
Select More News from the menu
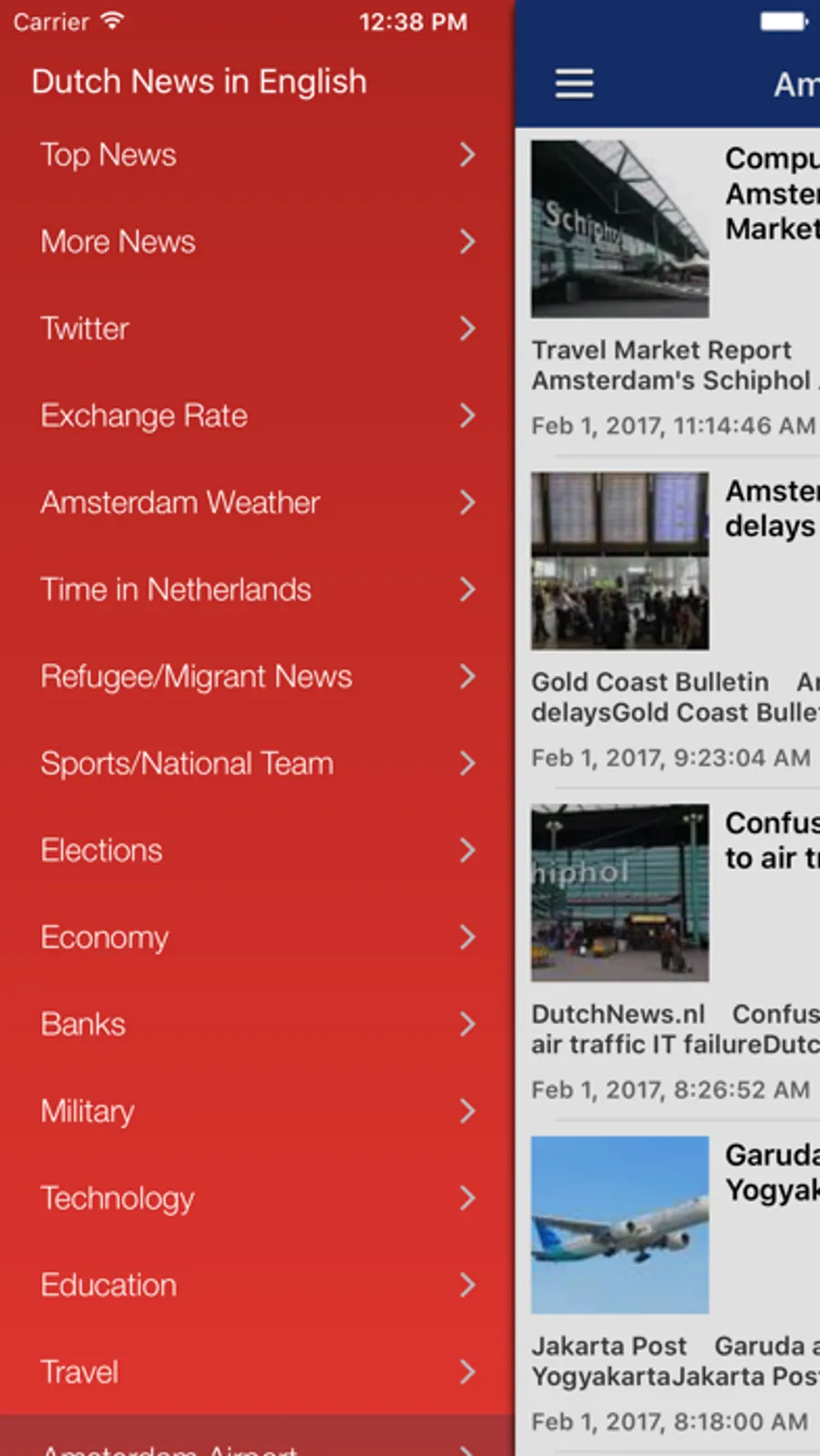point(257,241)
